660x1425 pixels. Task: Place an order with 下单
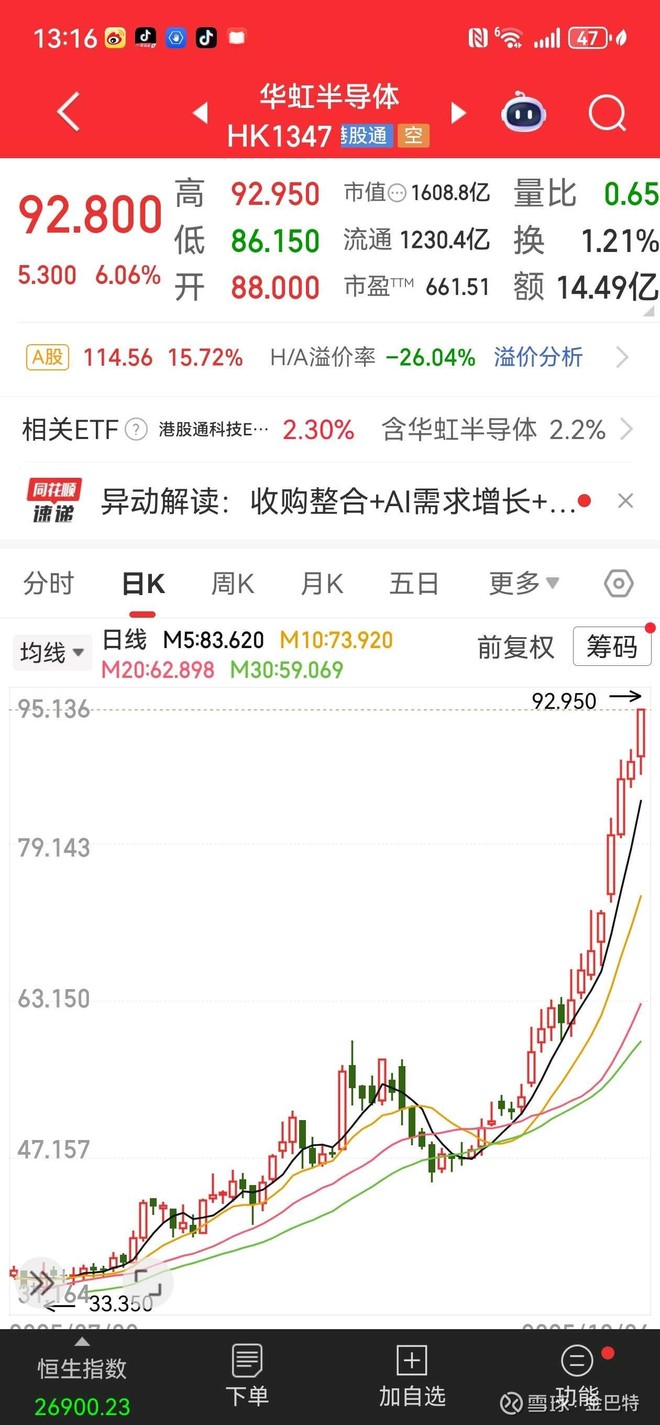click(246, 1376)
